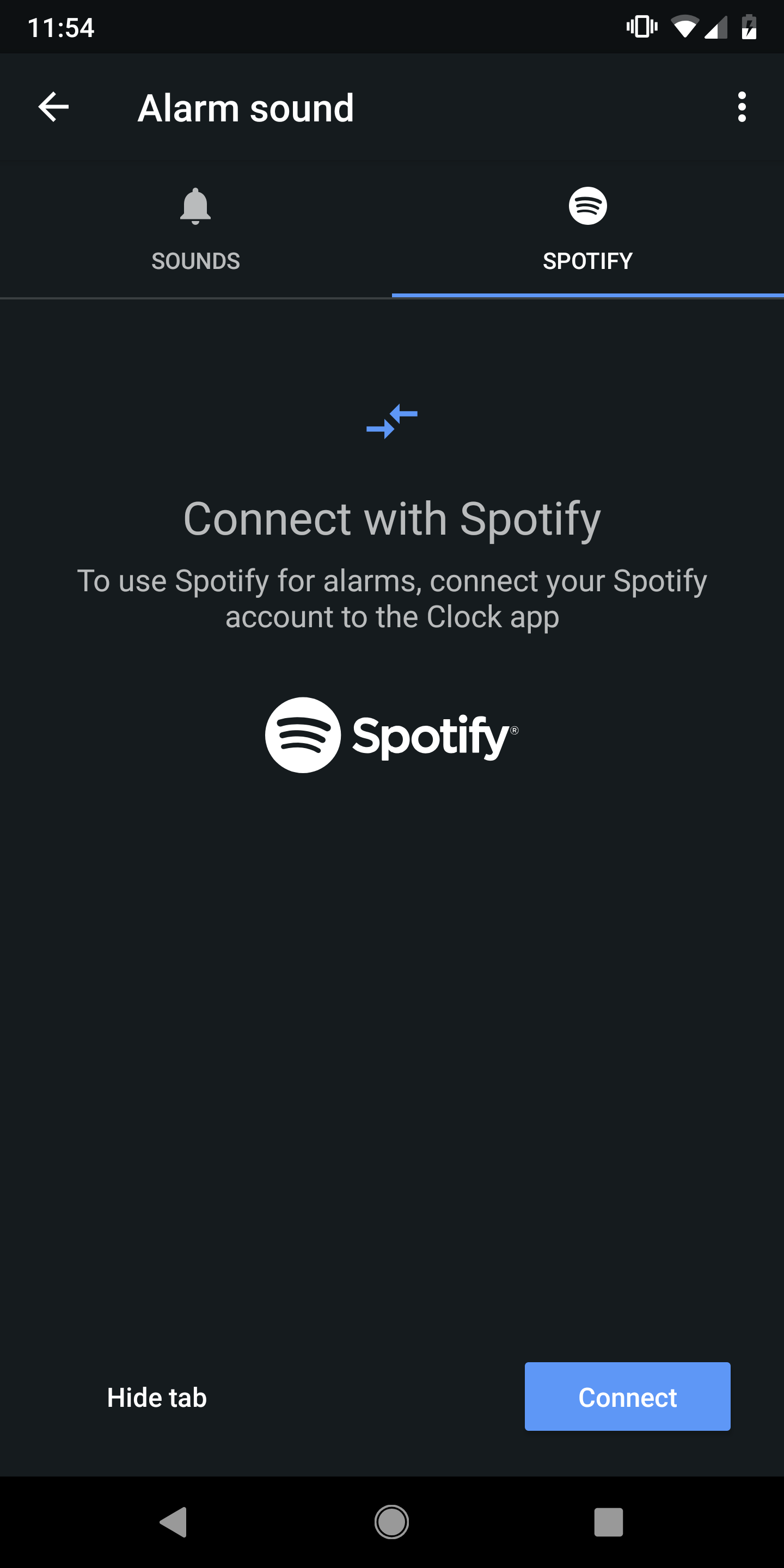Open the three-dot overflow menu
Viewport: 784px width, 1568px height.
click(742, 107)
